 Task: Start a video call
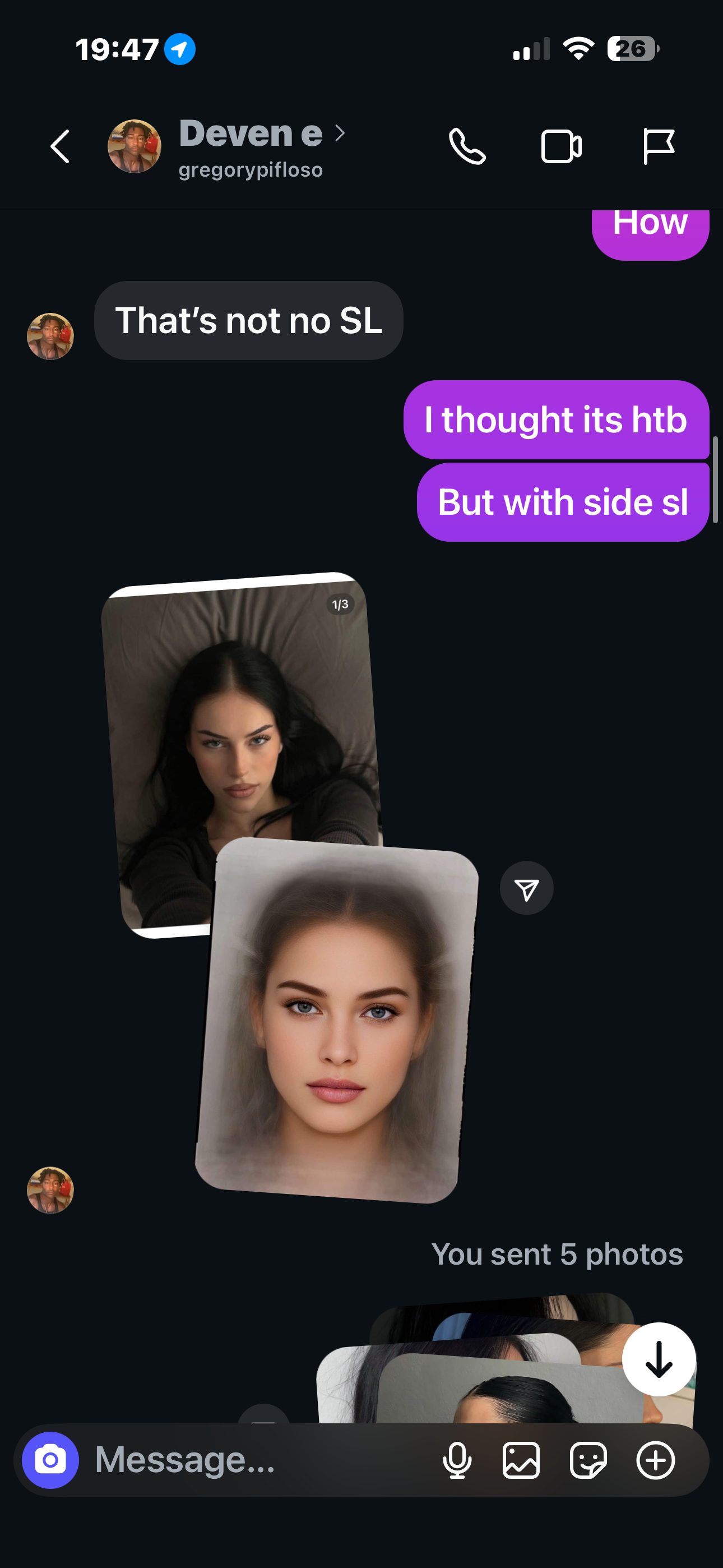click(561, 146)
